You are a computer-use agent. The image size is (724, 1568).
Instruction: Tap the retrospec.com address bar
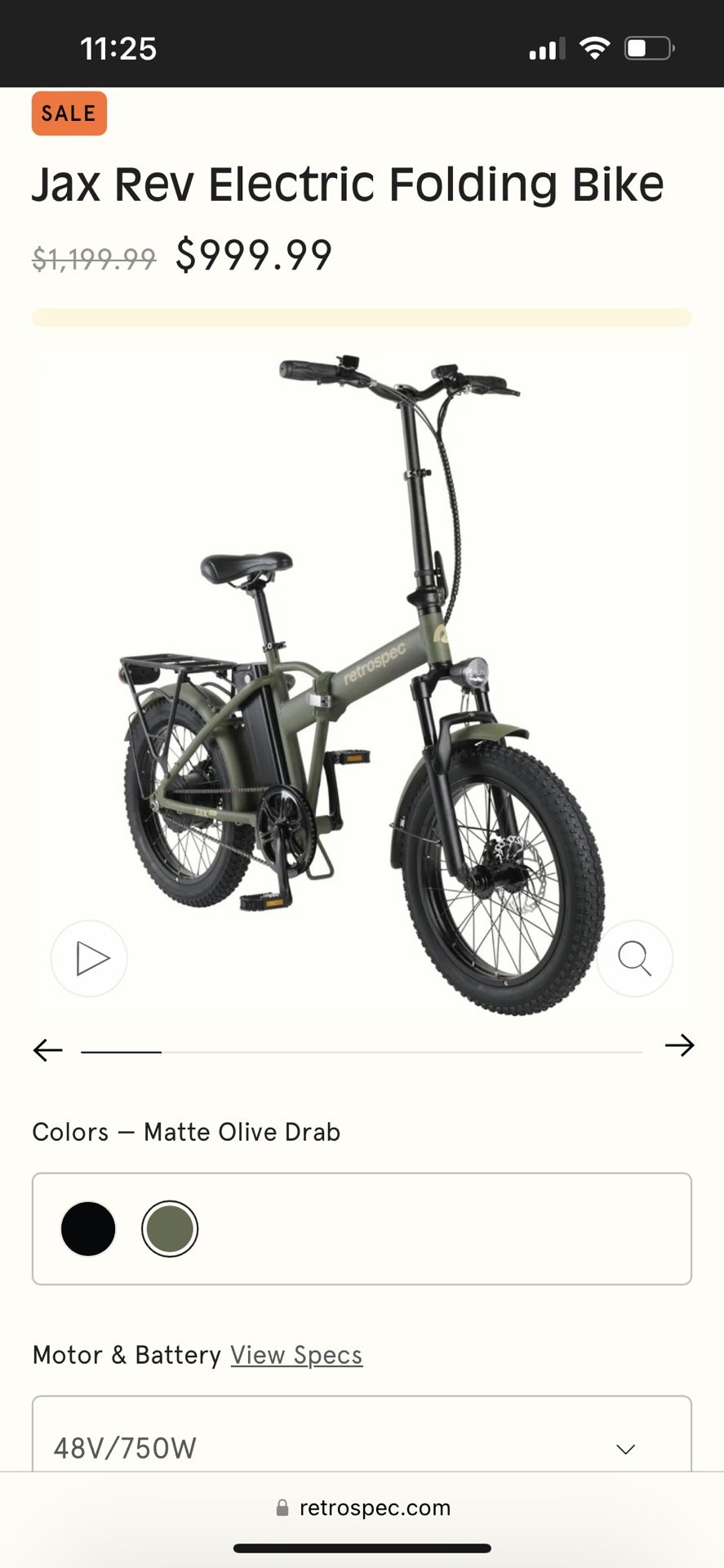(x=363, y=1508)
